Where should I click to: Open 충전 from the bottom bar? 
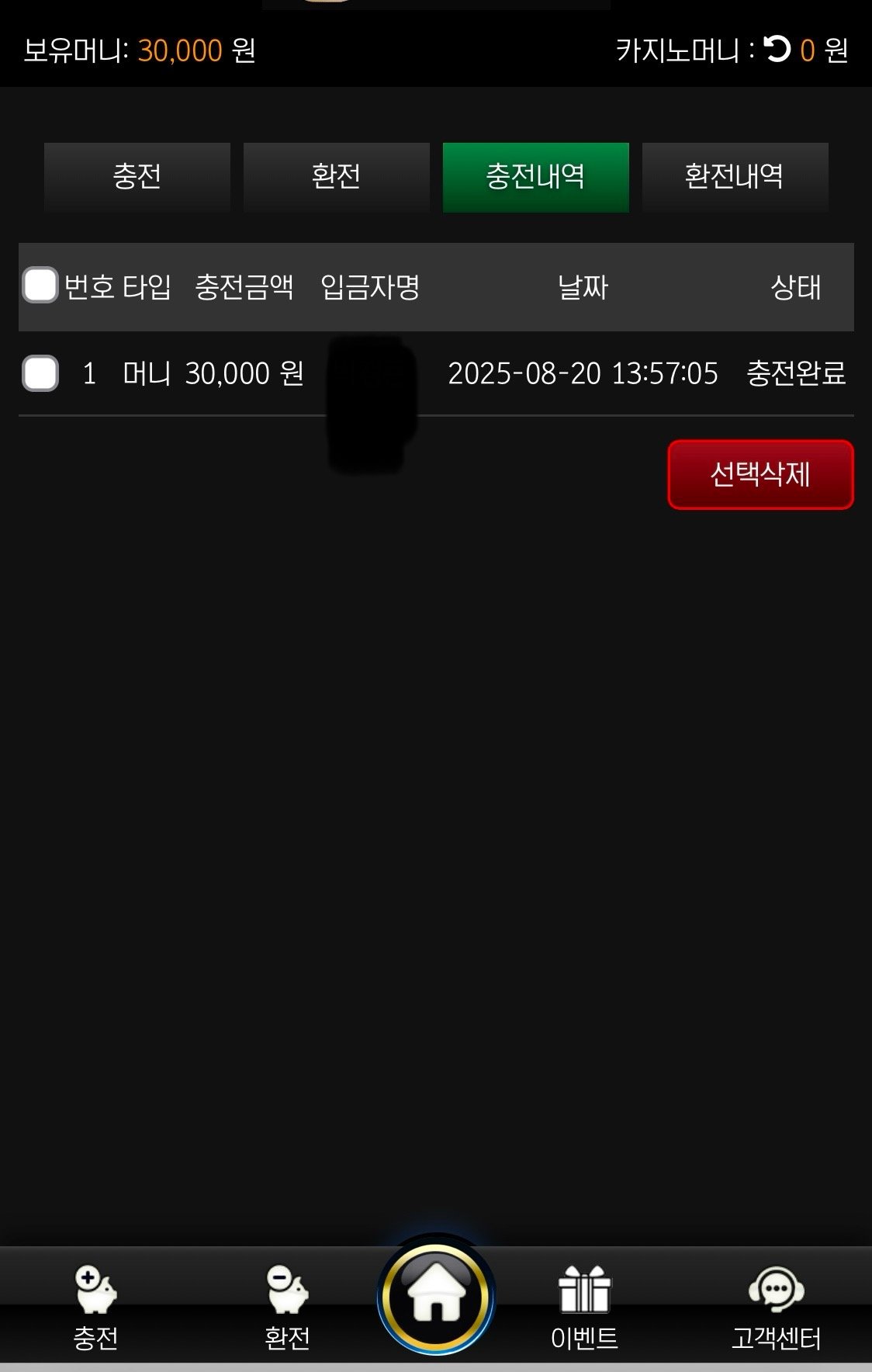95,1307
